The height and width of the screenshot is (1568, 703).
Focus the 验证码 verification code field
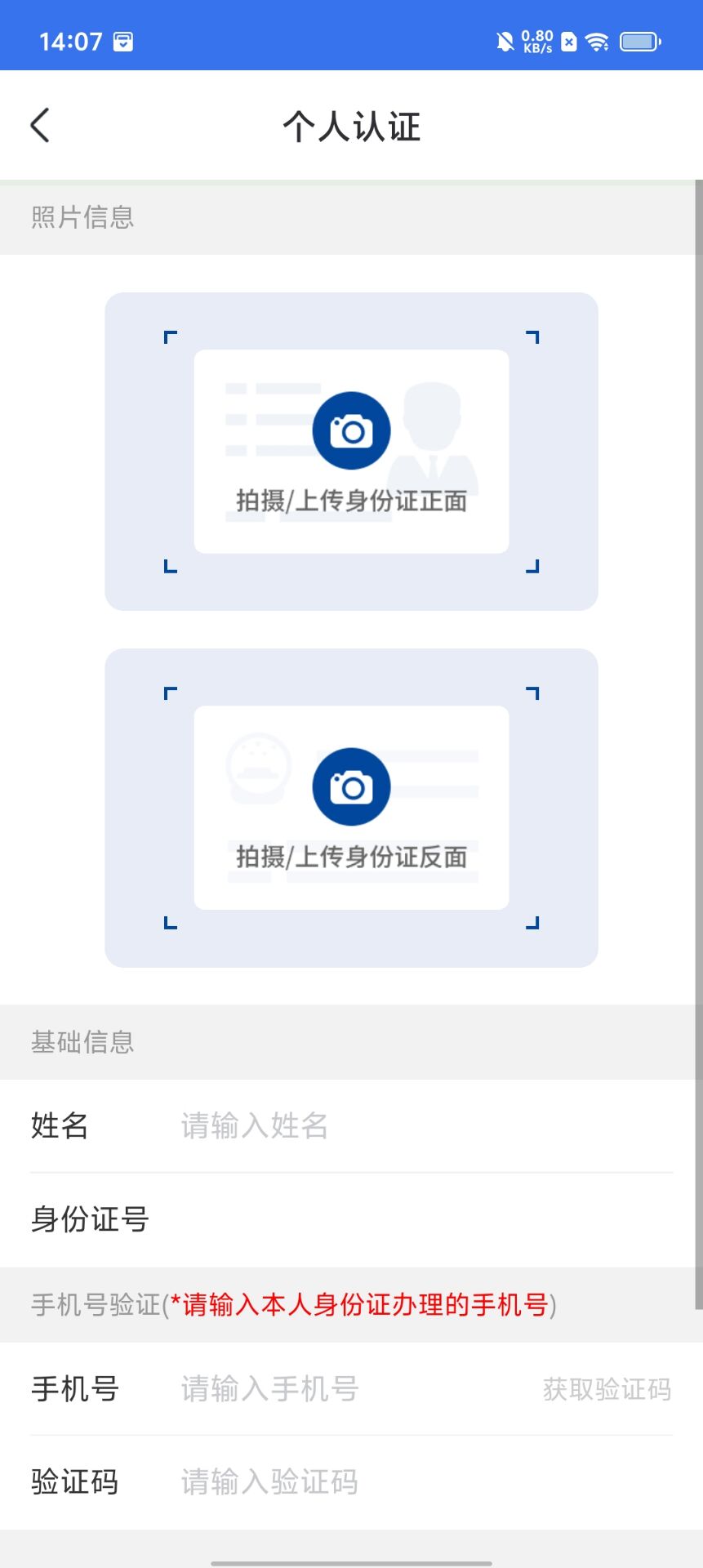point(408,1481)
